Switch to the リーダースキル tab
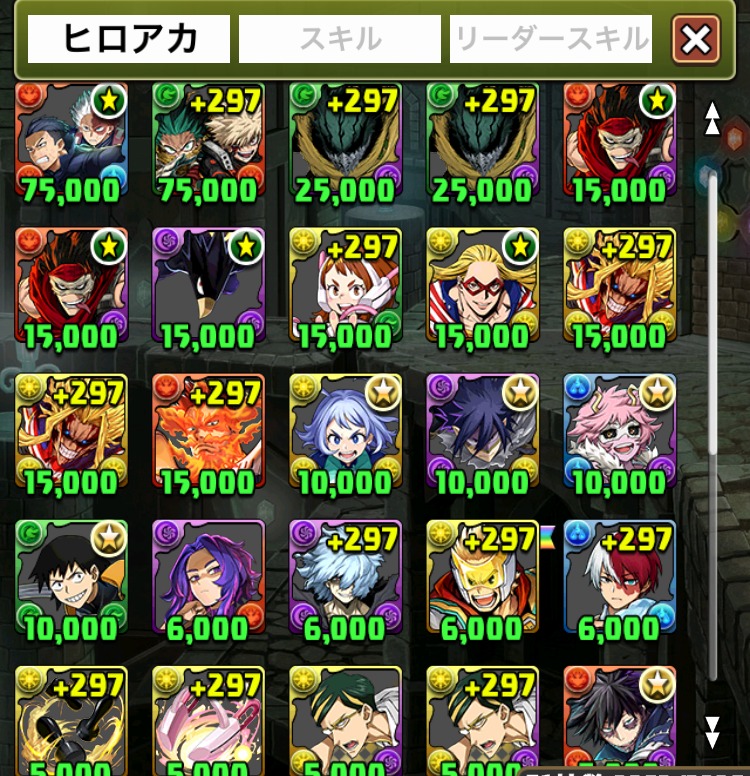Screen dimensions: 750x776 (551, 39)
